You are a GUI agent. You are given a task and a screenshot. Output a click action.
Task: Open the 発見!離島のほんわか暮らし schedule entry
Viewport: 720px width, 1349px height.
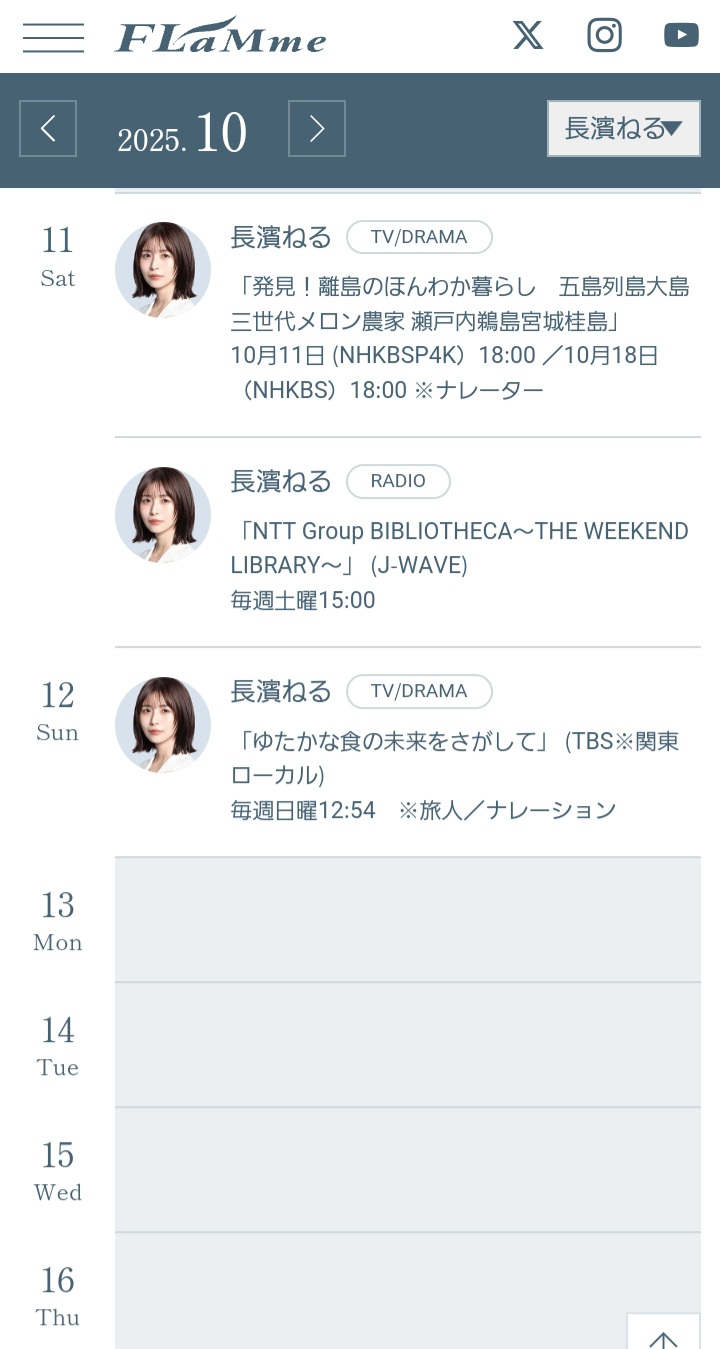click(460, 305)
